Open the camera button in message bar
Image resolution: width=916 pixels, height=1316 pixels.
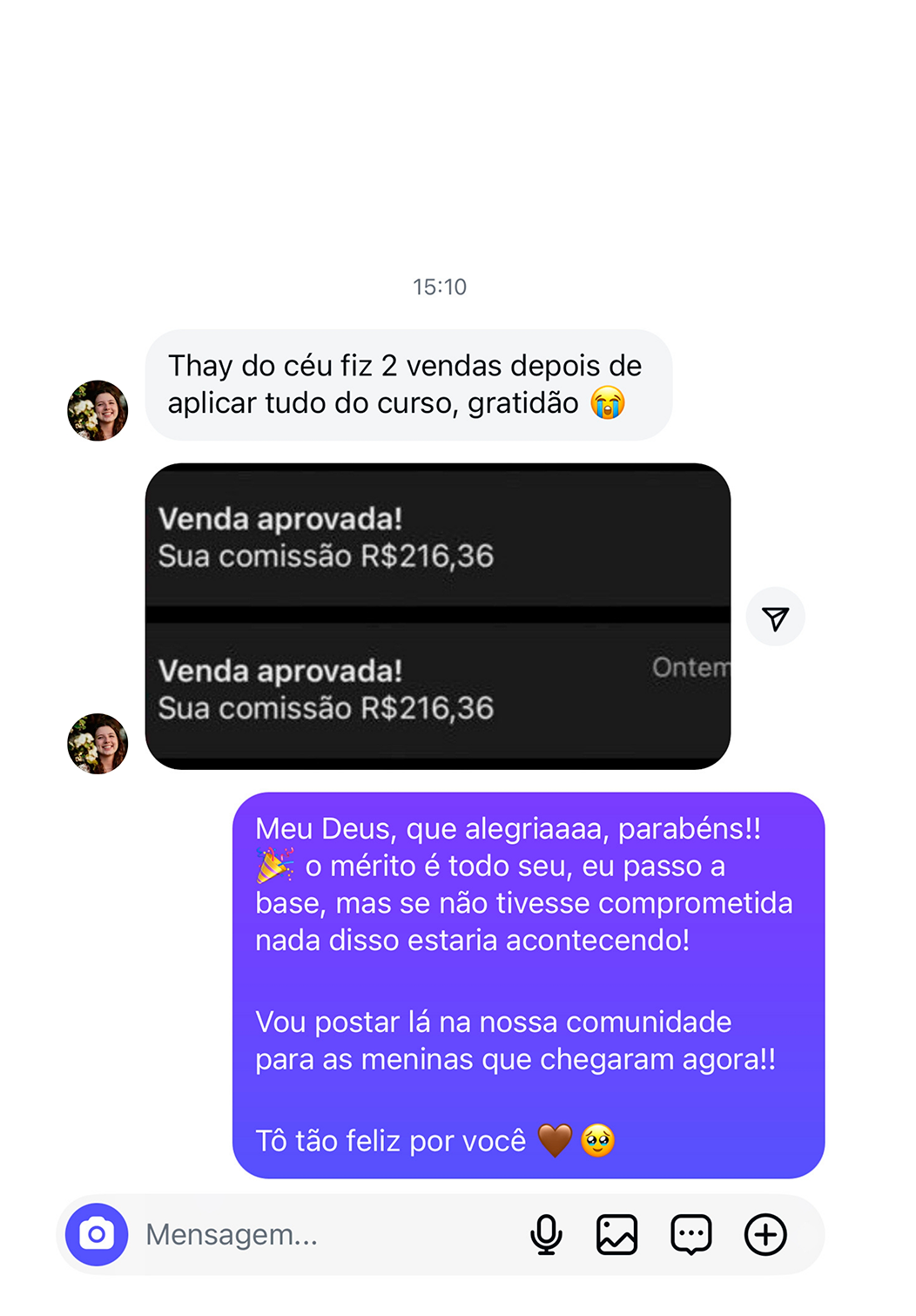pos(97,1234)
